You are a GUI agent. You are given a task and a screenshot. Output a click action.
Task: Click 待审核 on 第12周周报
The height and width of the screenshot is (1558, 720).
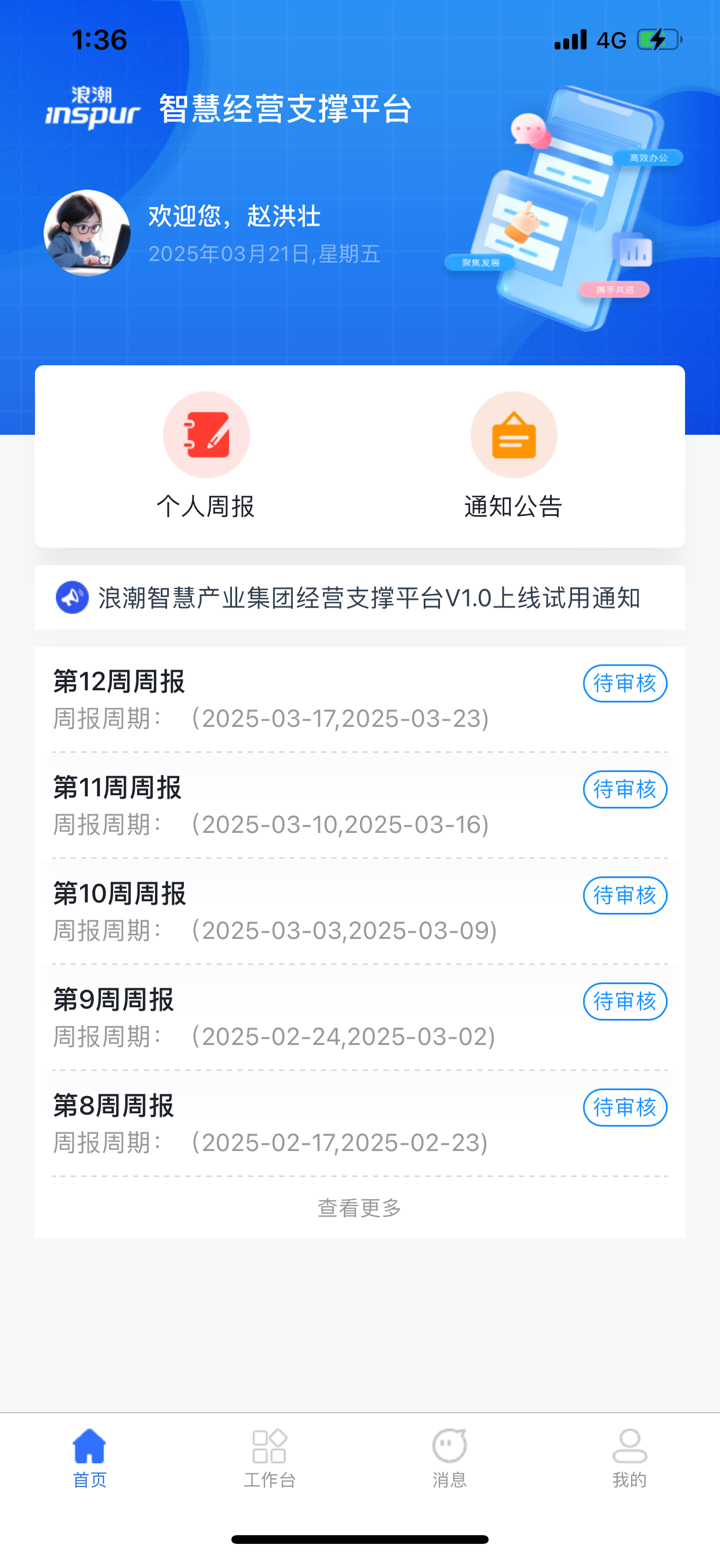624,683
